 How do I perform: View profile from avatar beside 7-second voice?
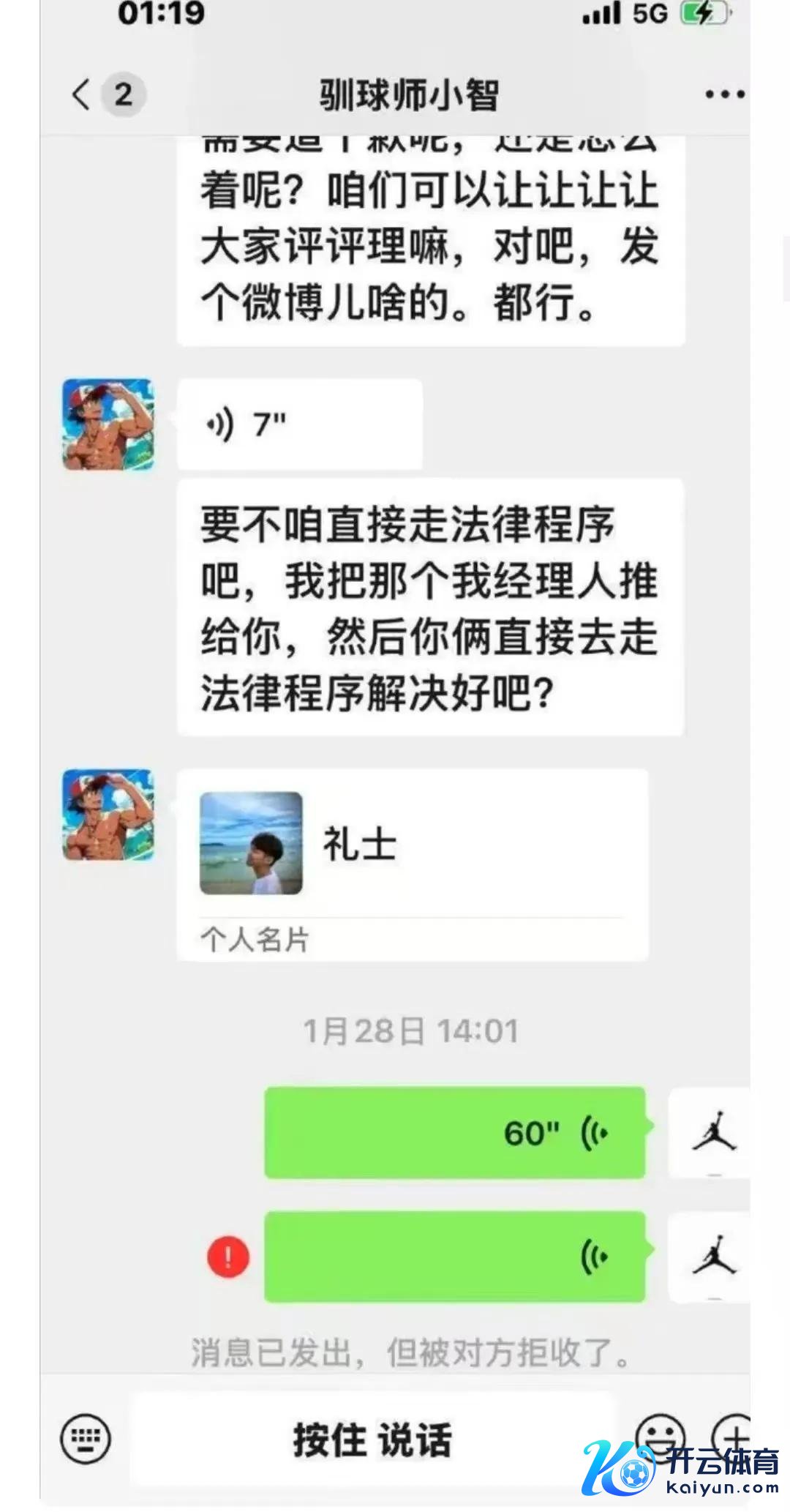[108, 424]
